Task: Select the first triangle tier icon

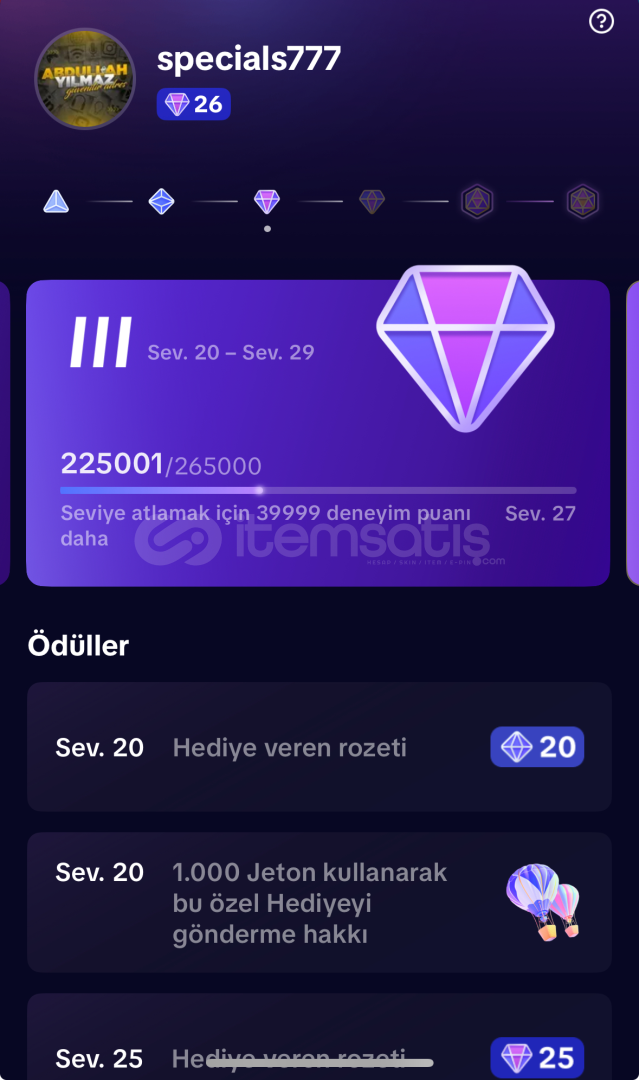Action: pos(56,202)
